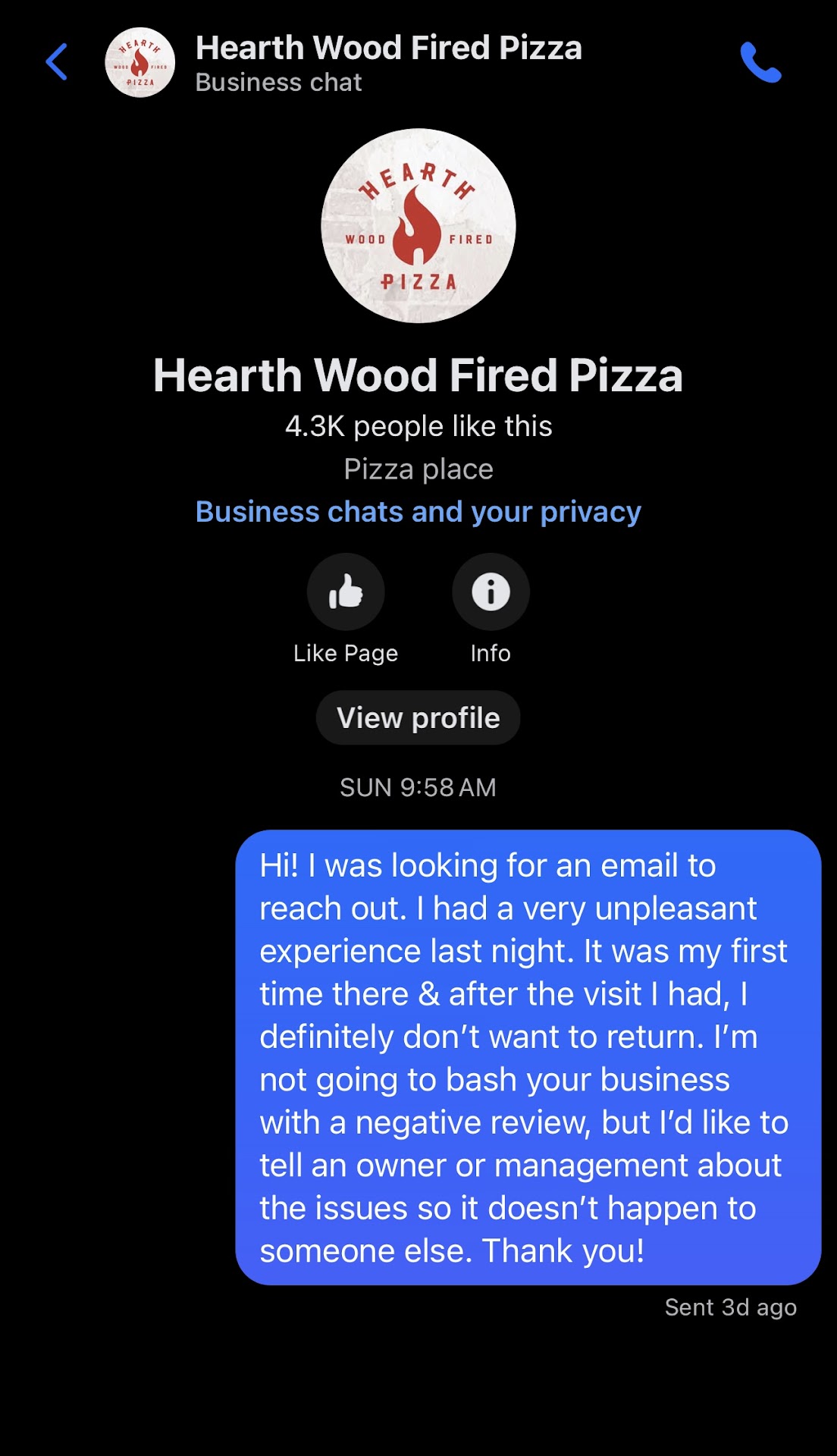This screenshot has width=837, height=1456.
Task: Open the Hearth Wood Fired Pizza header title
Action: [388, 49]
